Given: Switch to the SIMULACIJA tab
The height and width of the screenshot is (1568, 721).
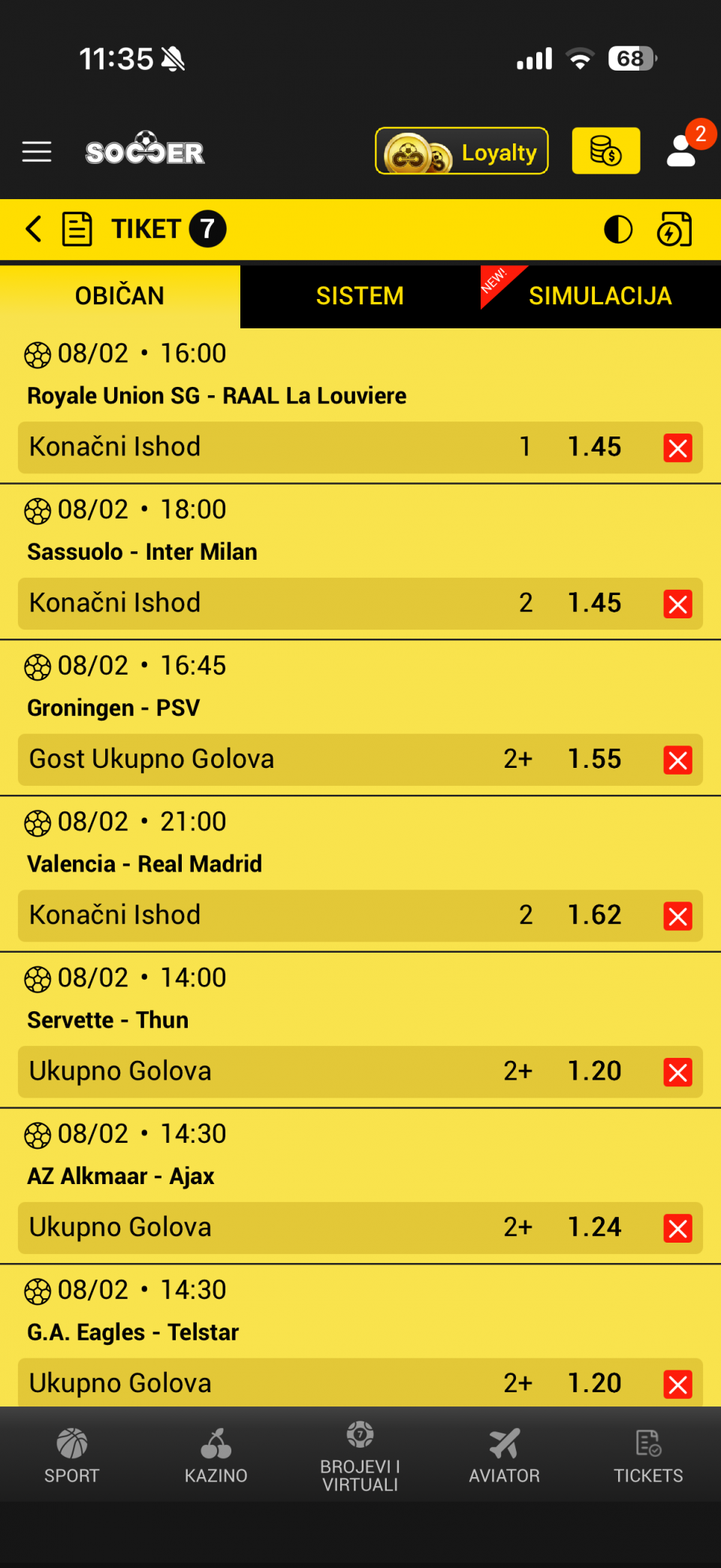Looking at the screenshot, I should click(599, 296).
